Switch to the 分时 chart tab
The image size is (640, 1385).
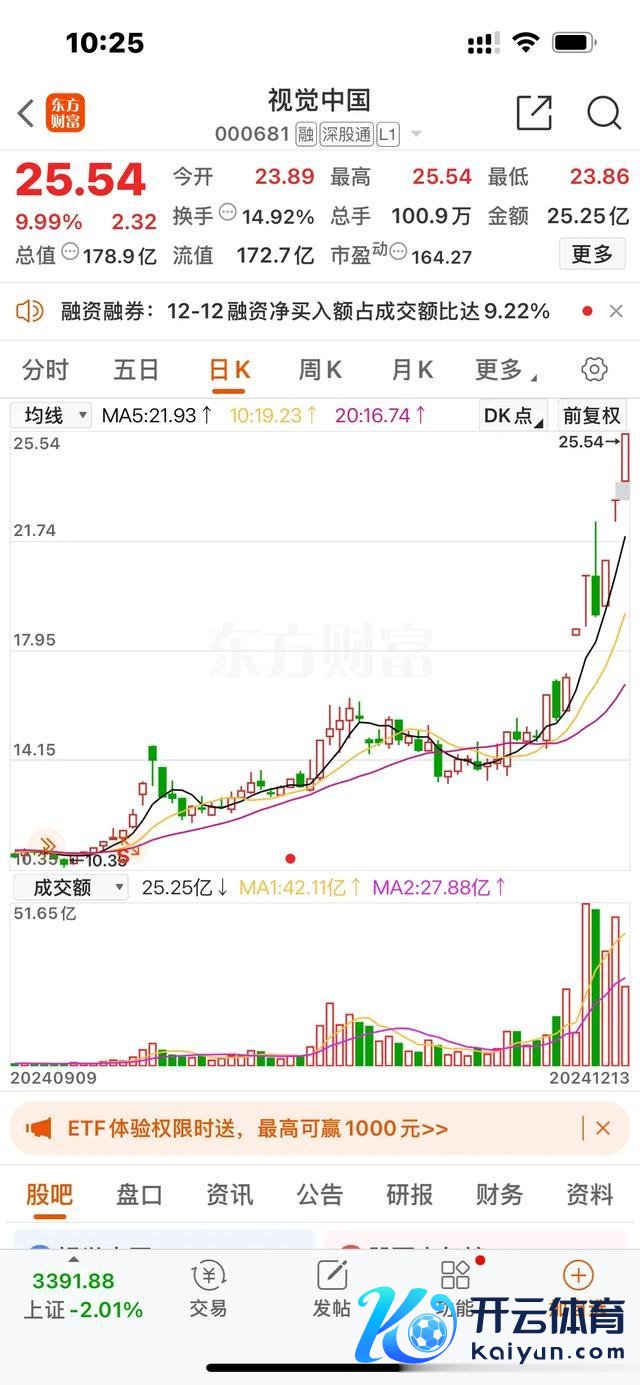point(45,370)
